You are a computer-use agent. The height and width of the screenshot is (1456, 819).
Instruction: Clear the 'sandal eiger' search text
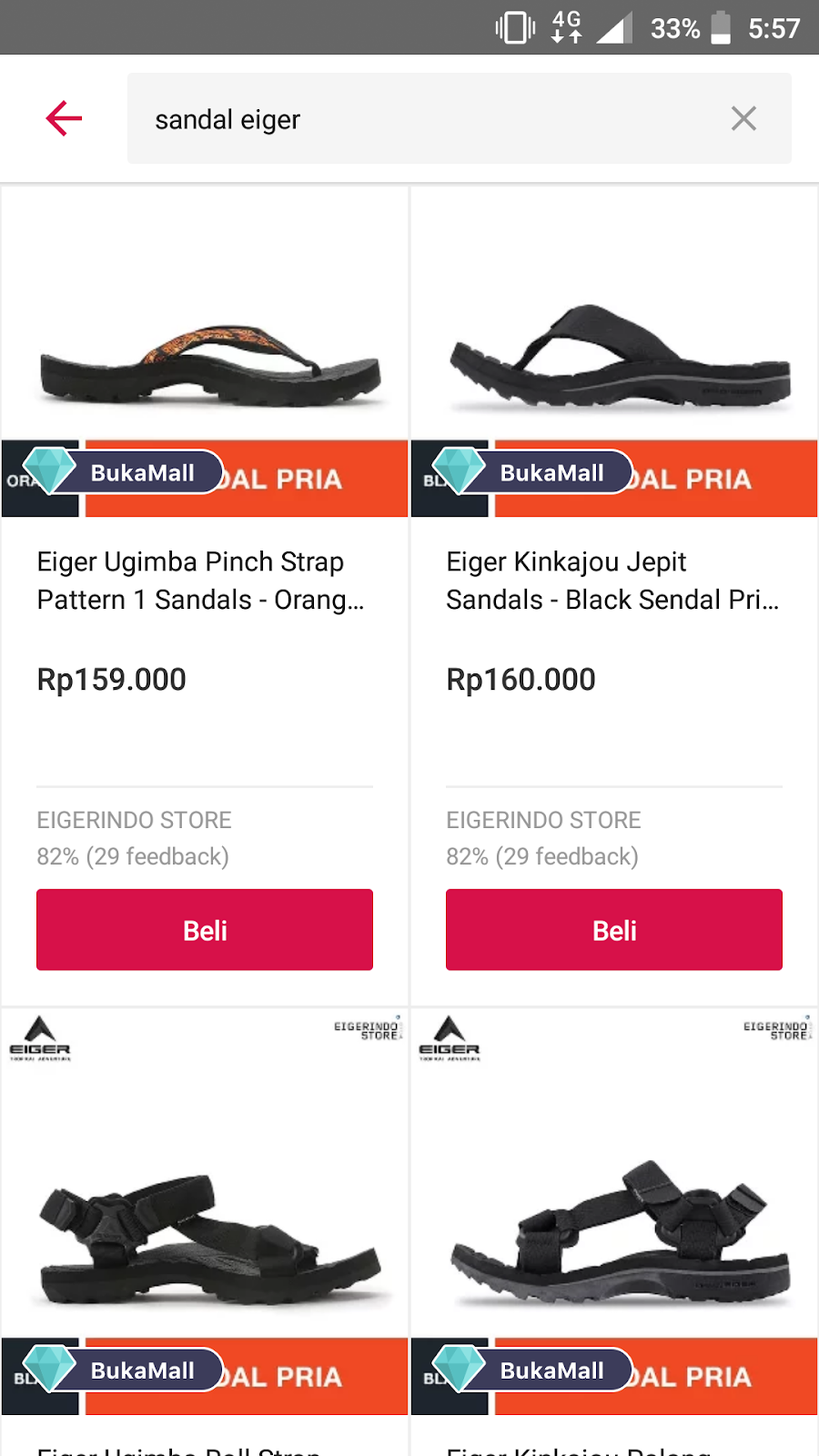pos(743,118)
